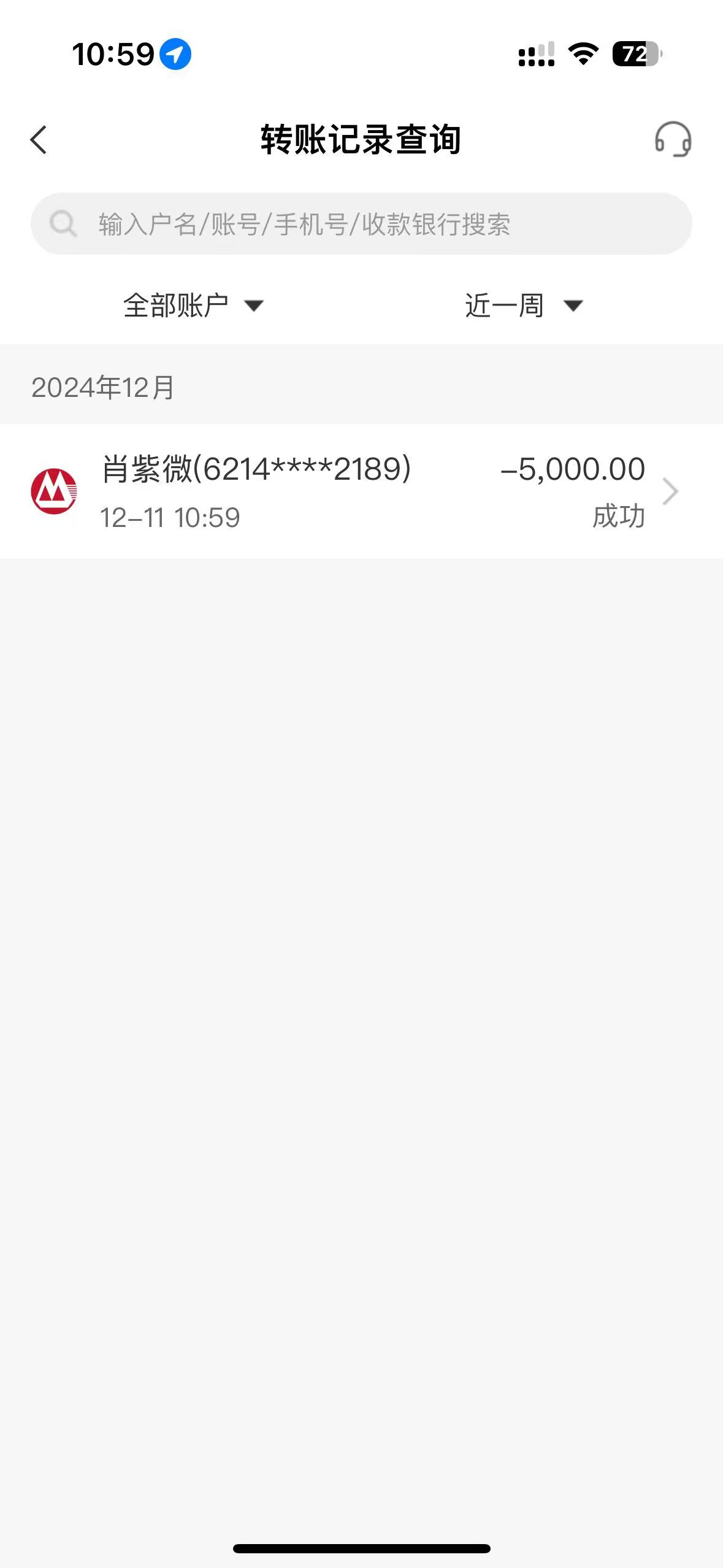Tap the search field for name or account
The image size is (723, 1568).
tap(361, 224)
